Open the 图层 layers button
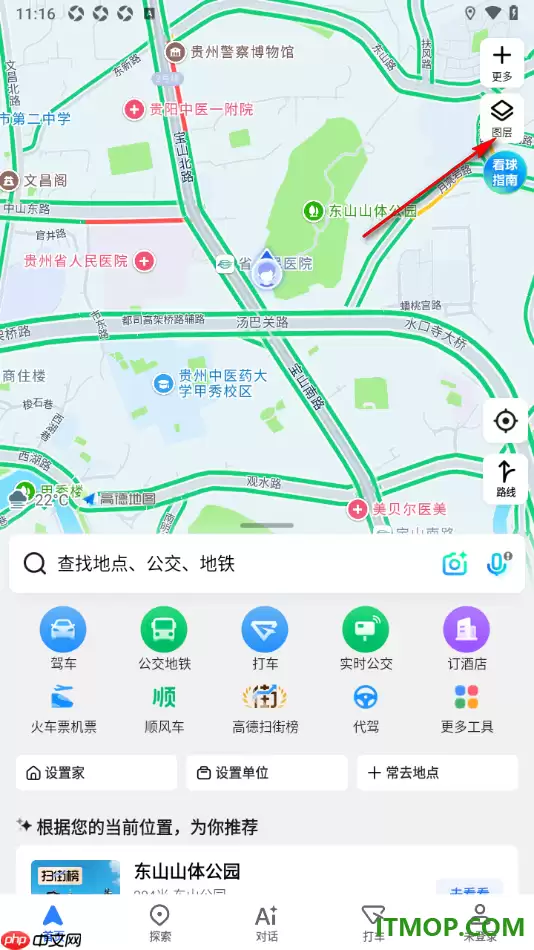This screenshot has height=950, width=534. point(502,118)
